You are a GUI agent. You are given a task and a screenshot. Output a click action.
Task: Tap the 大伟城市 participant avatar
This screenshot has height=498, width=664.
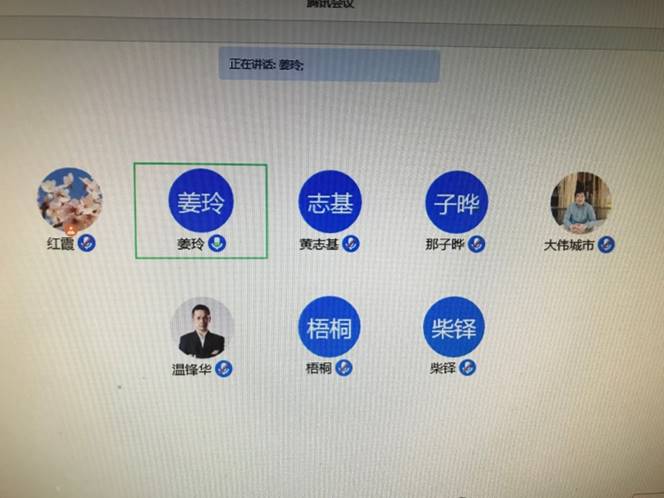[580, 203]
